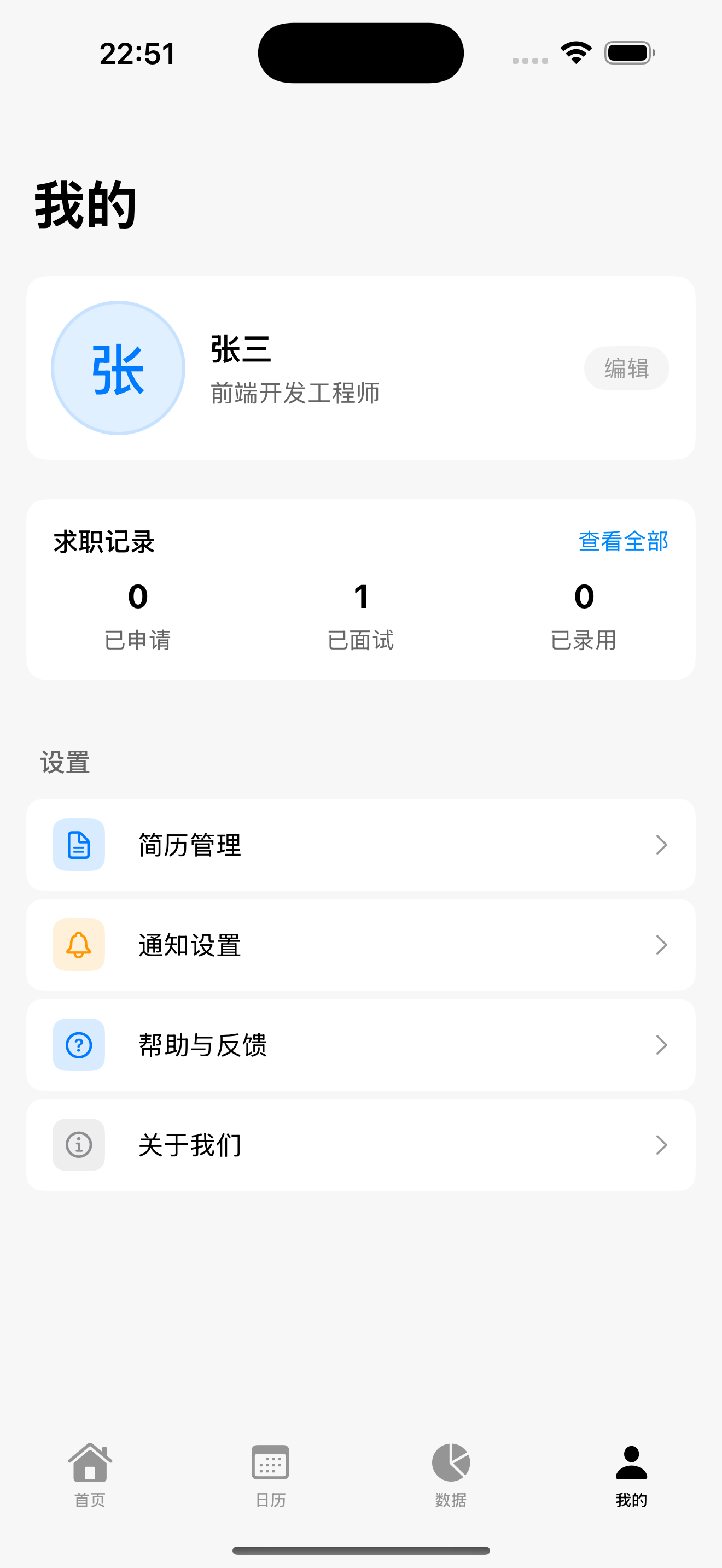Select the question mark help icon

click(x=79, y=1045)
